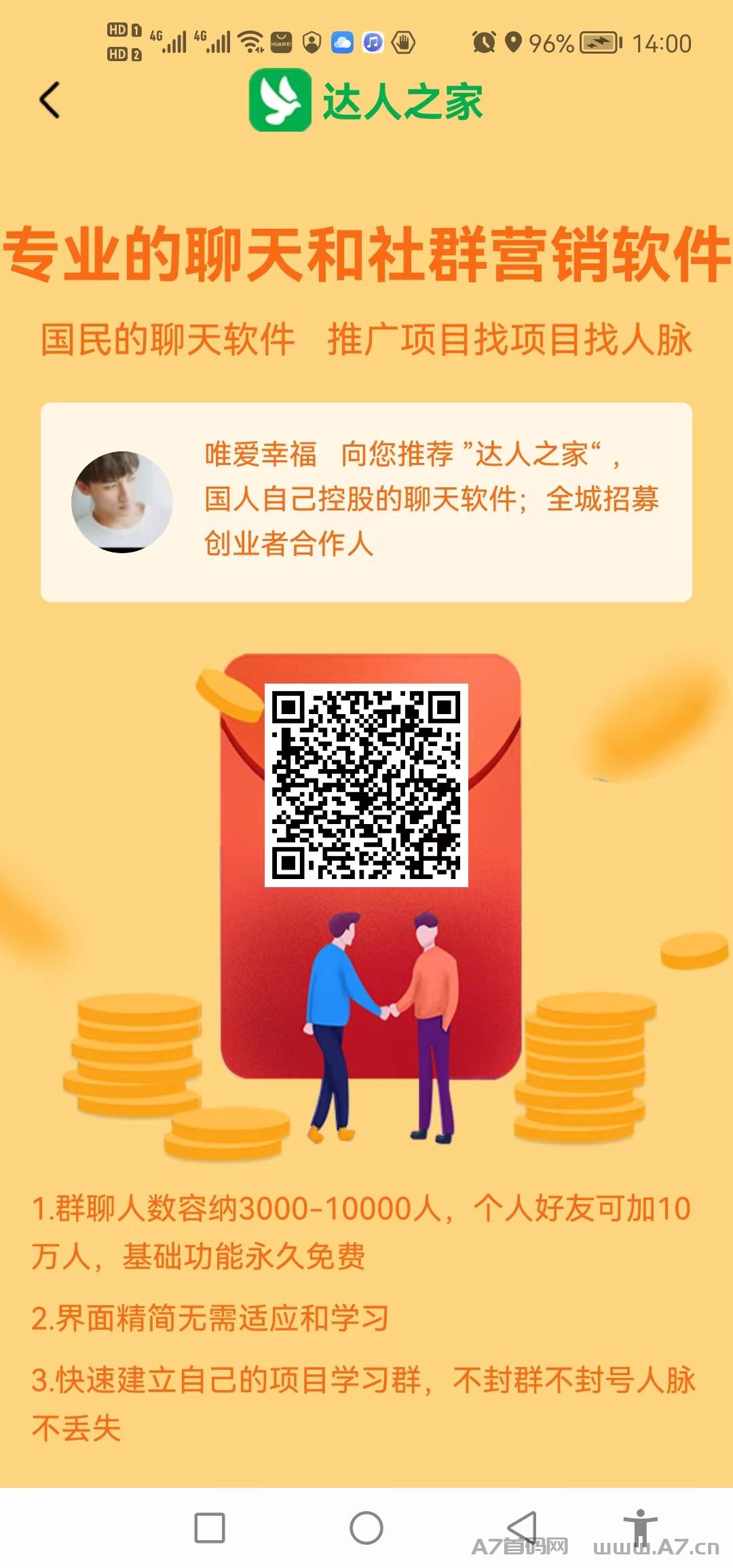The height and width of the screenshot is (1568, 733).
Task: Go back using the top-left arrow
Action: 50,100
